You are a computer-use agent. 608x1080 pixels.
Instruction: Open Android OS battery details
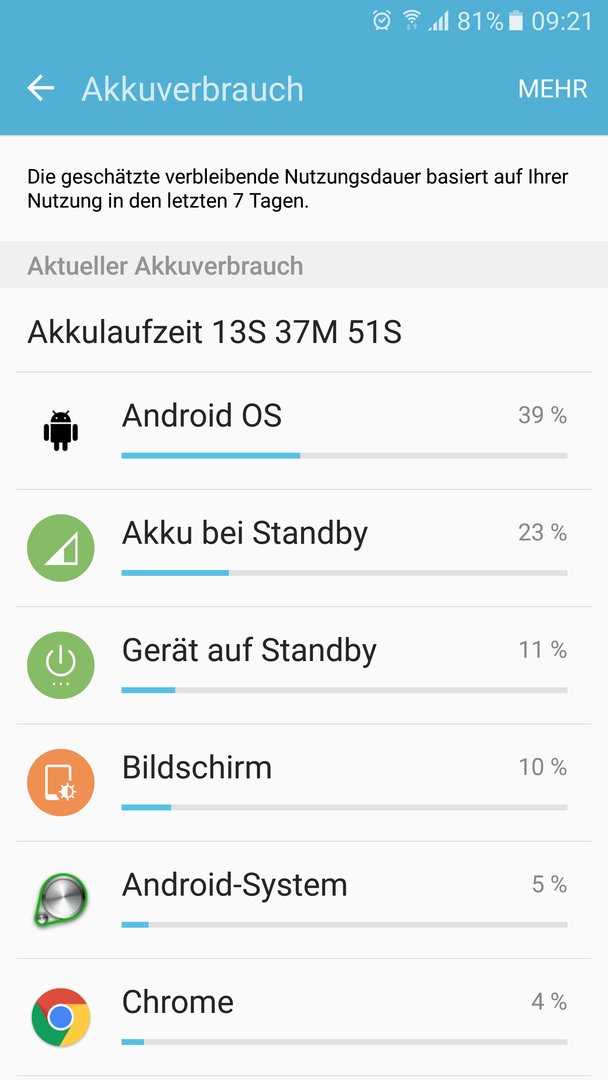304,431
